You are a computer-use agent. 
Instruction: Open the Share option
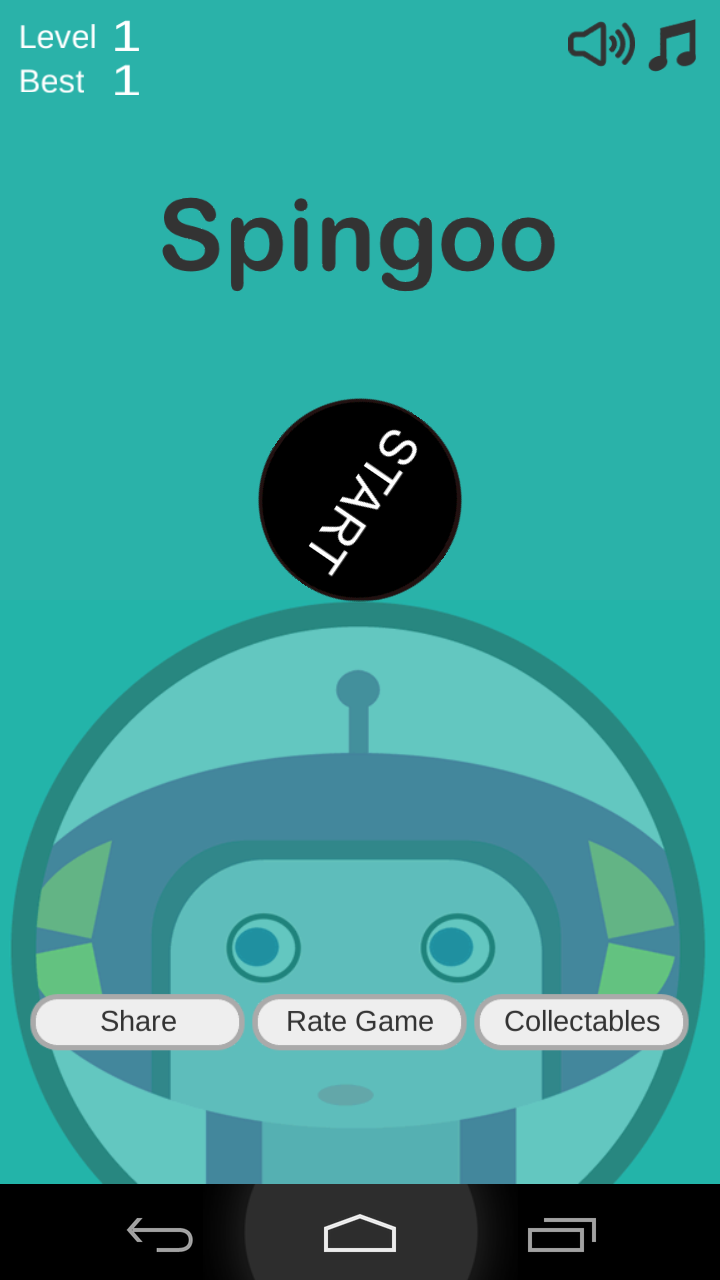pos(138,1022)
